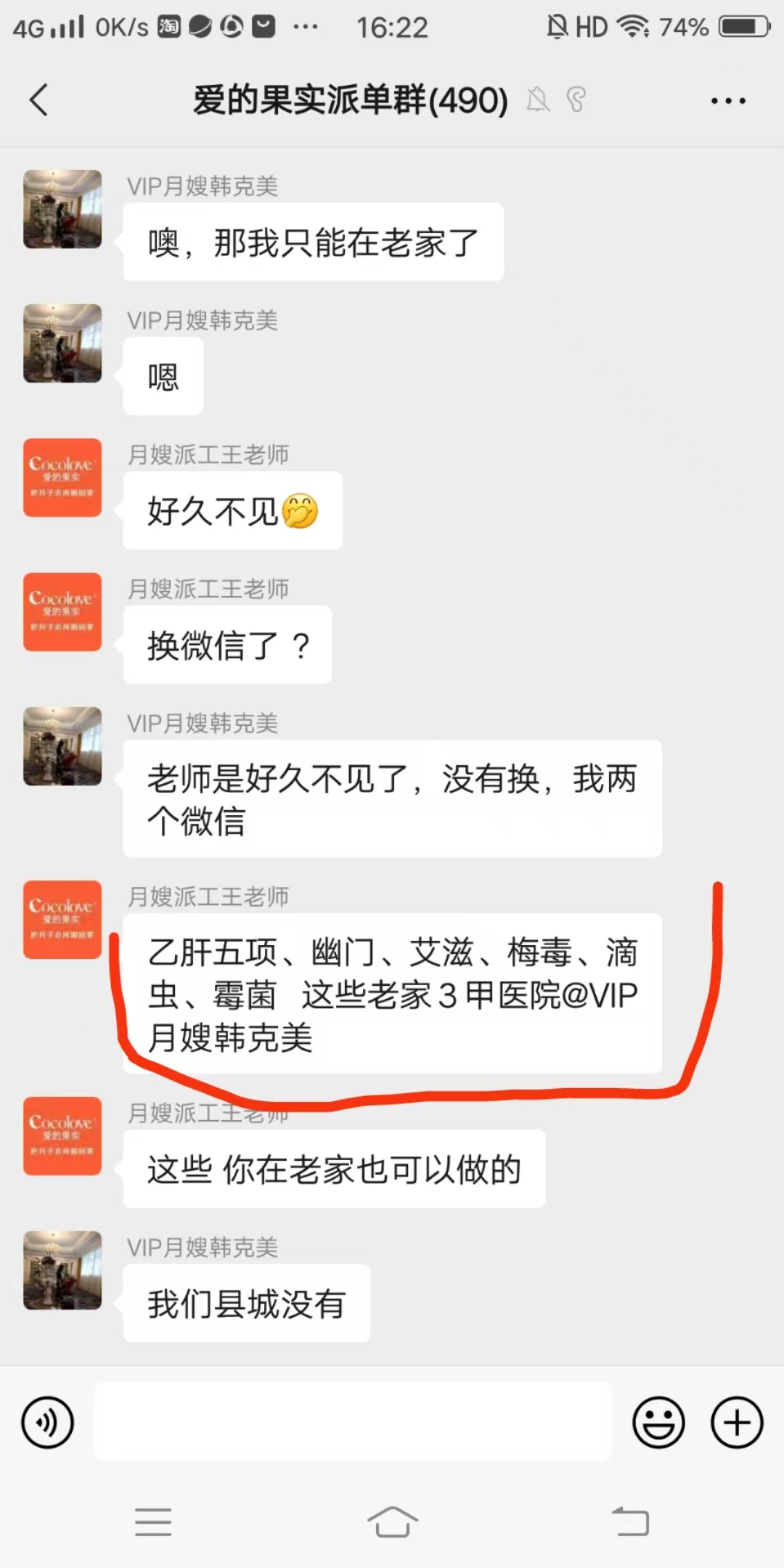Screen dimensions: 784x1568
Task: Switch to voice message input
Action: (x=48, y=1422)
